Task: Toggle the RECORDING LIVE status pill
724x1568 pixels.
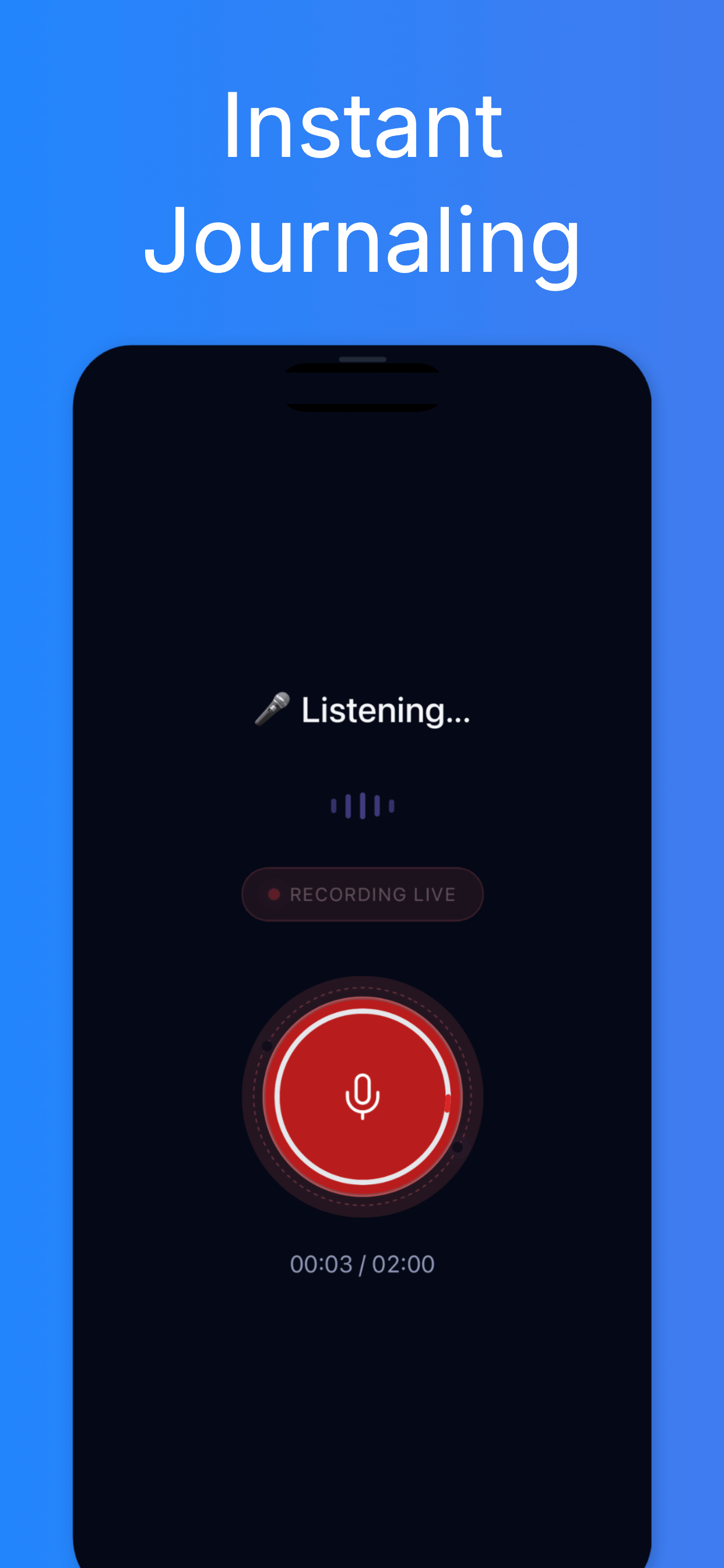Action: [x=361, y=894]
